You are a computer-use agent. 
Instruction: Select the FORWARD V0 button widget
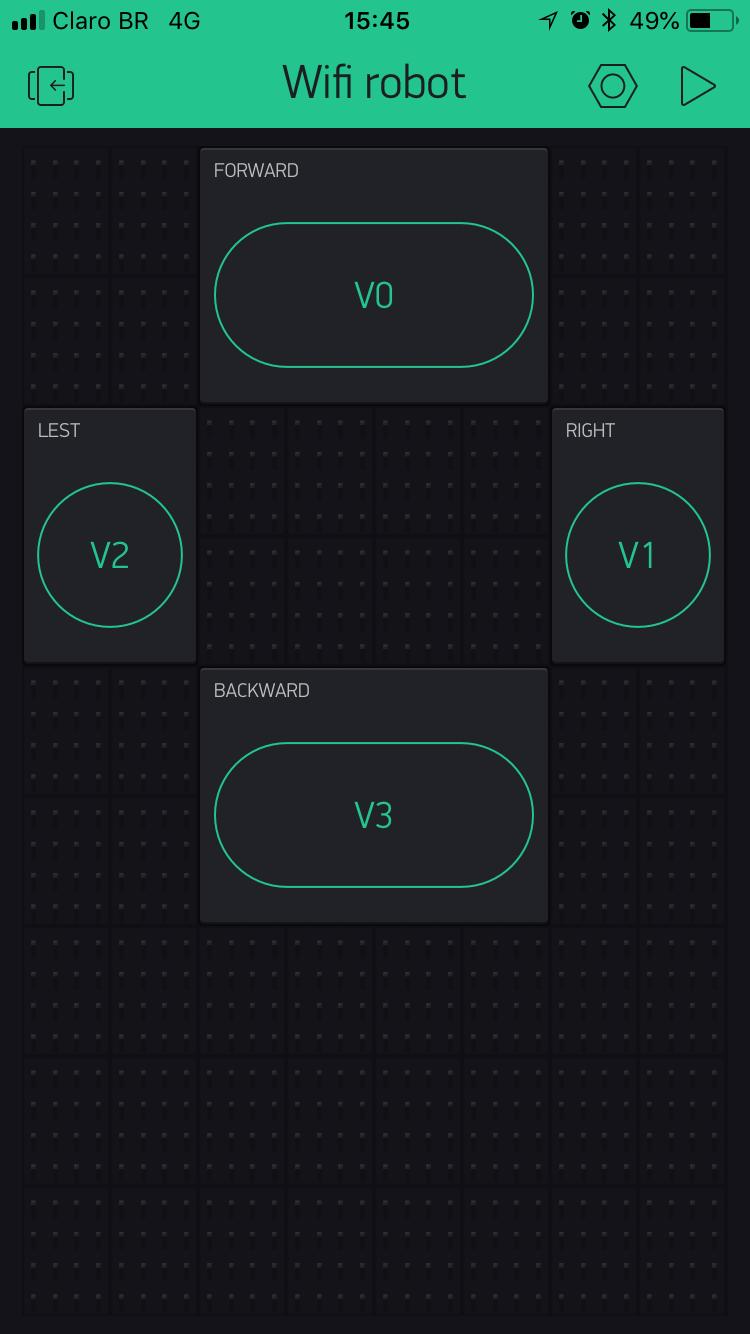click(374, 295)
